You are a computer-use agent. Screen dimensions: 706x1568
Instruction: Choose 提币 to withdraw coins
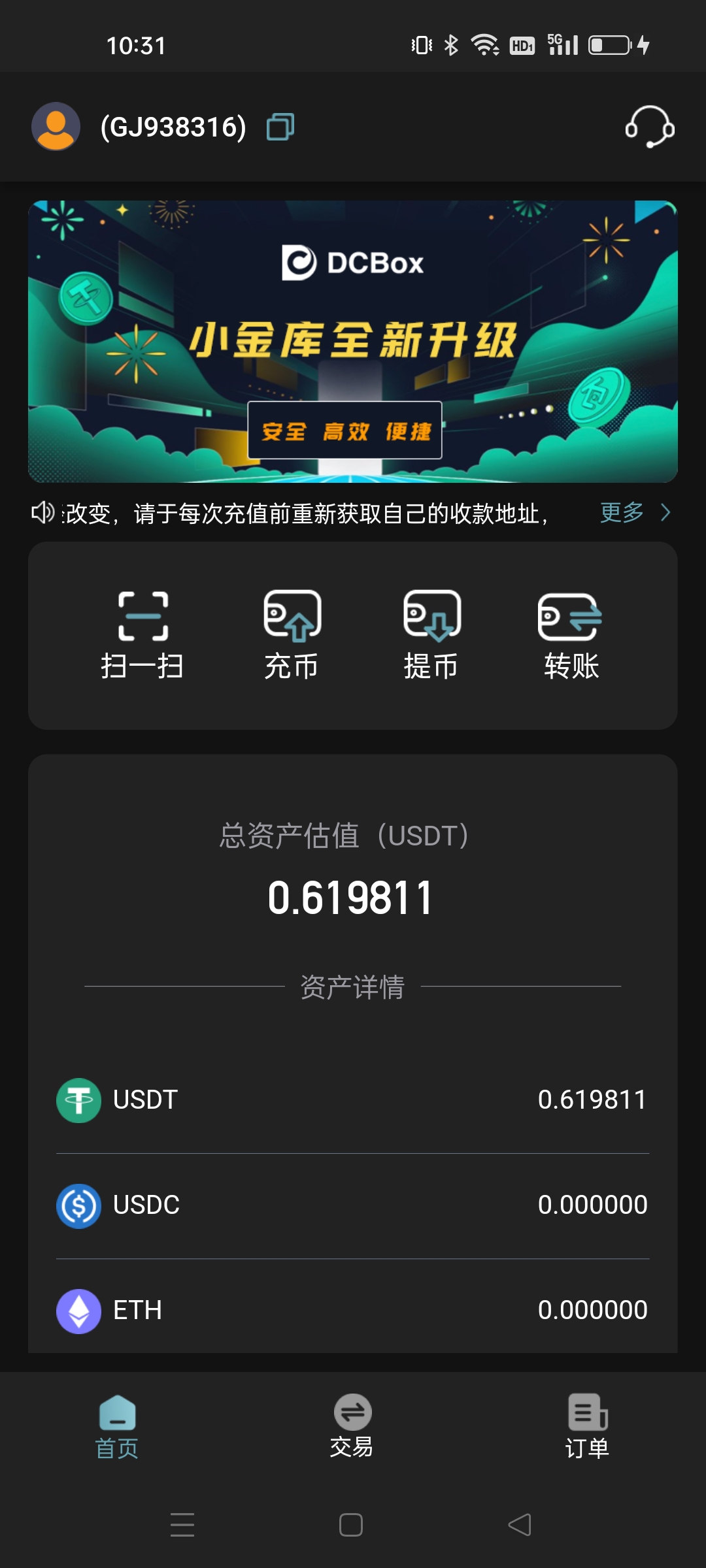[x=431, y=634]
